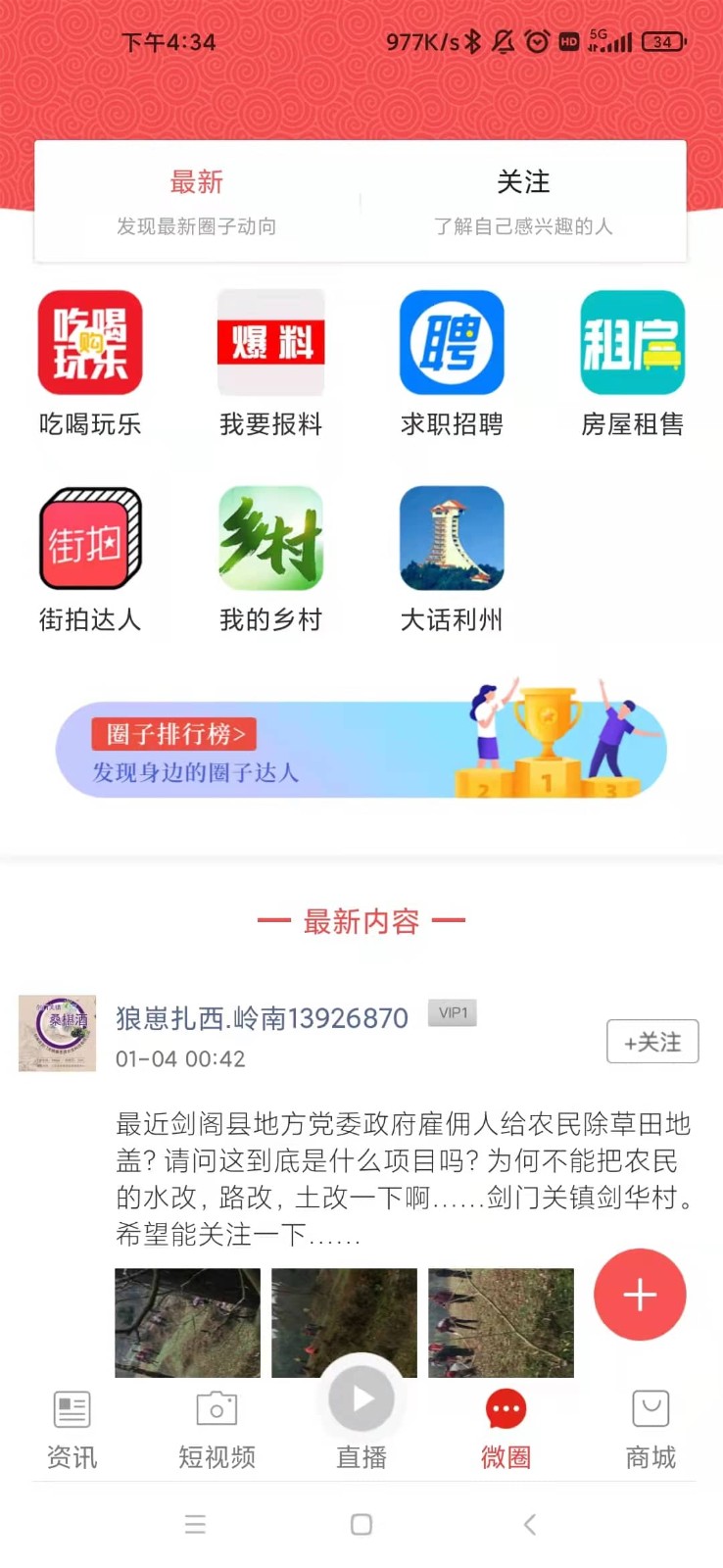Open the post about 剑阁县 除草田地盖
Screen dimensions: 723x1568
coord(402,1178)
